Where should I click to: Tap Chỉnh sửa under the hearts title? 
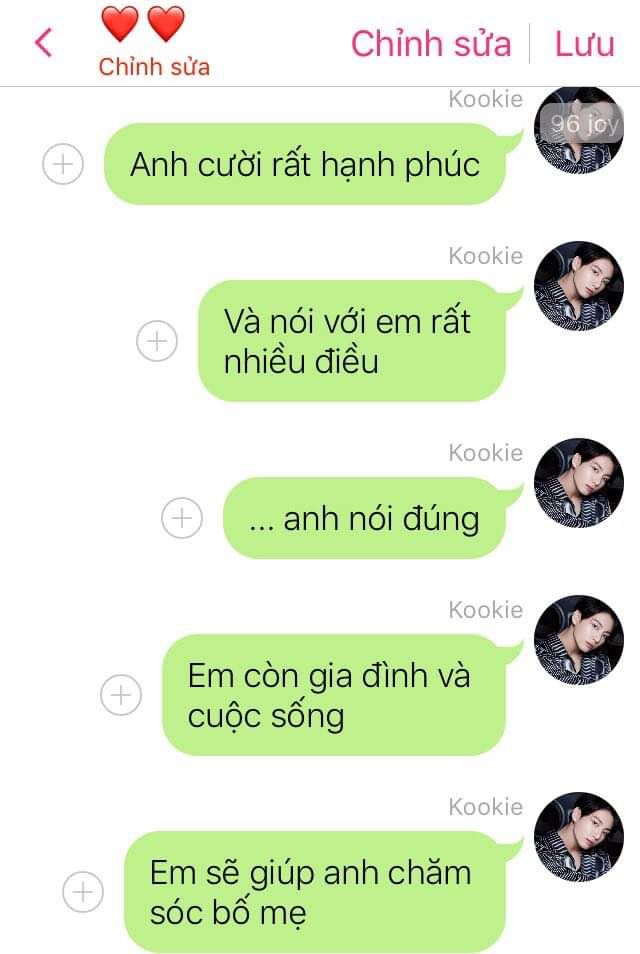pyautogui.click(x=154, y=68)
